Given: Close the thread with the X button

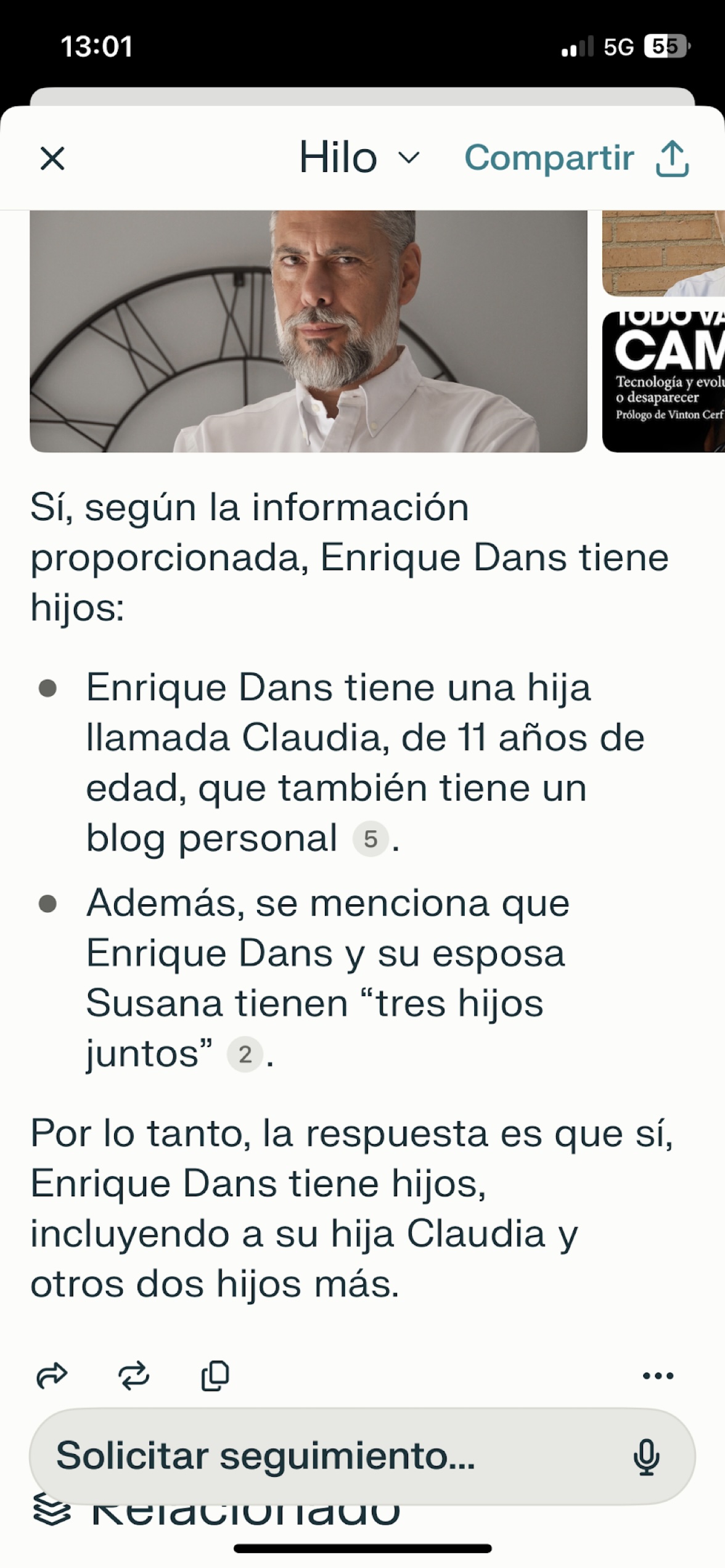Looking at the screenshot, I should point(52,158).
